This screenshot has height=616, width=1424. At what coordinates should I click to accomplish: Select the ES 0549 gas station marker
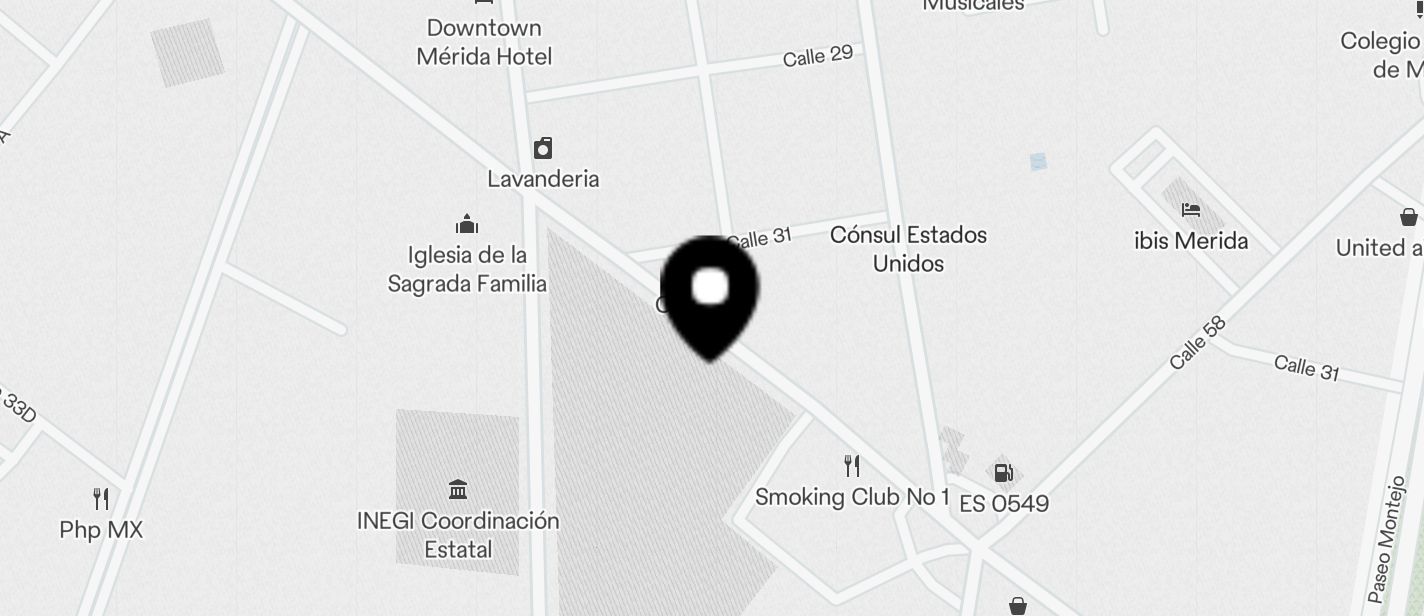[x=1003, y=473]
